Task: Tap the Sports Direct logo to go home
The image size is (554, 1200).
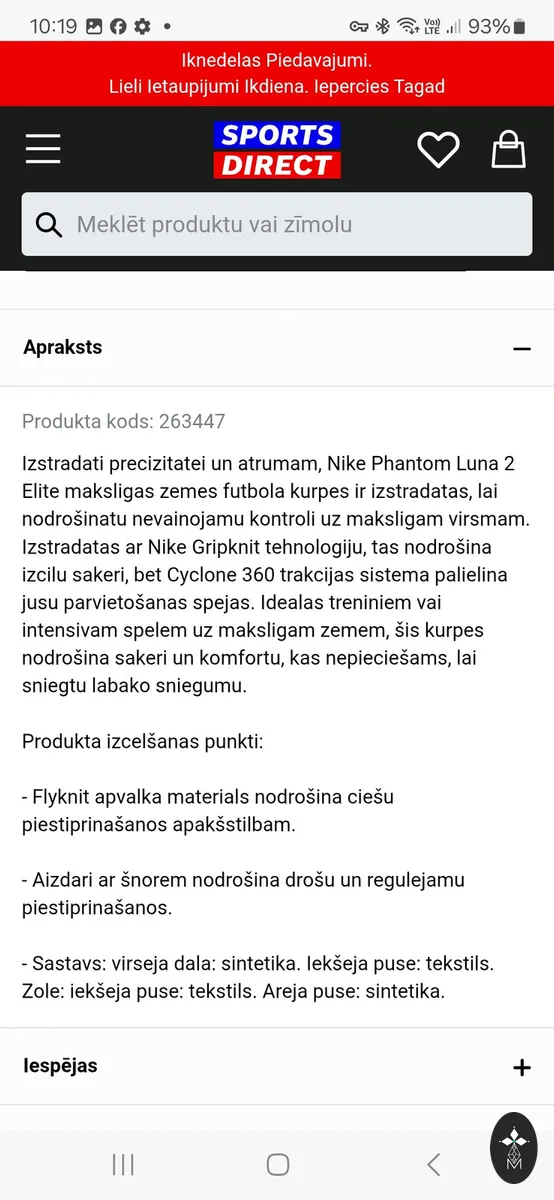Action: click(x=277, y=150)
